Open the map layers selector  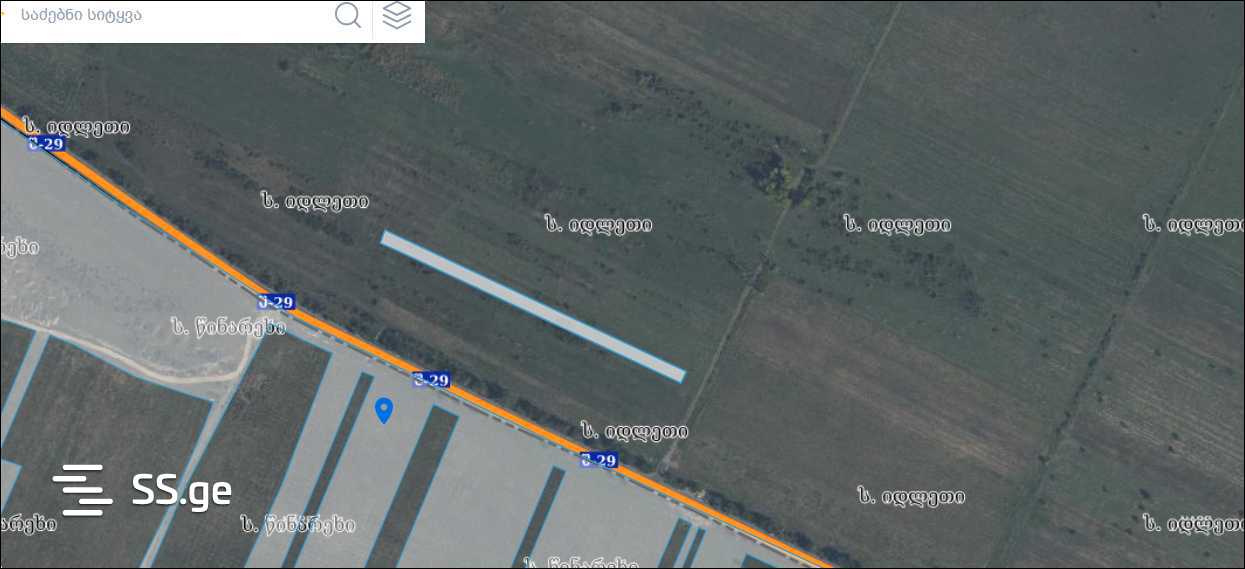(397, 15)
